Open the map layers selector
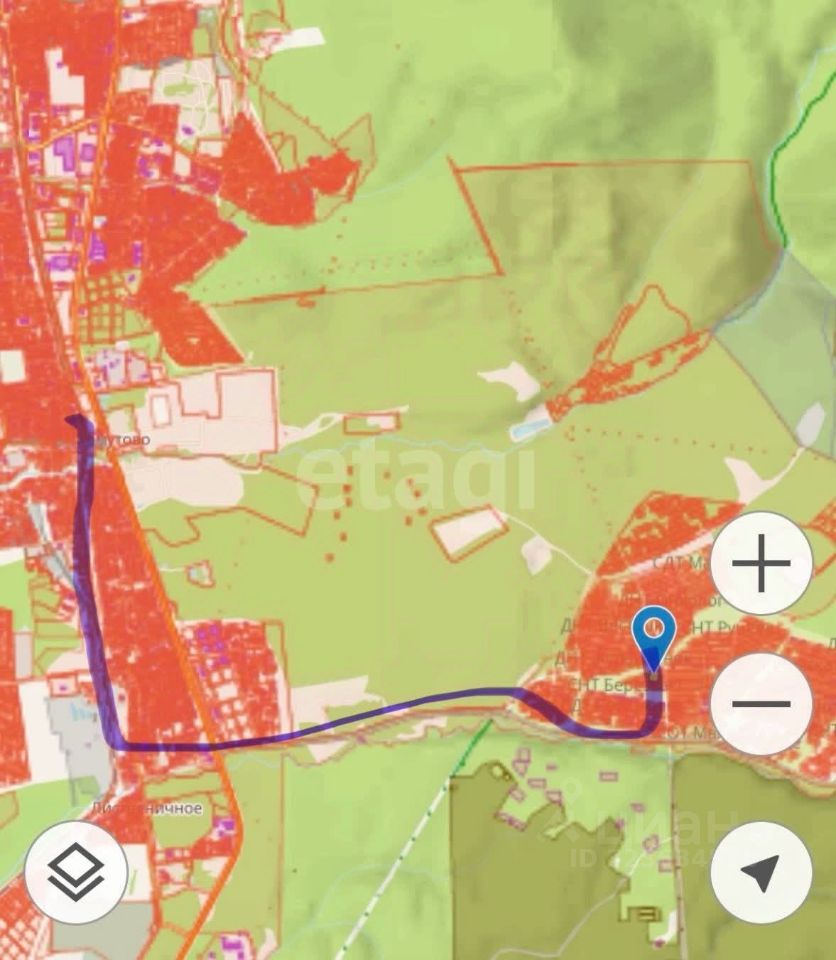This screenshot has height=960, width=836. click(76, 872)
